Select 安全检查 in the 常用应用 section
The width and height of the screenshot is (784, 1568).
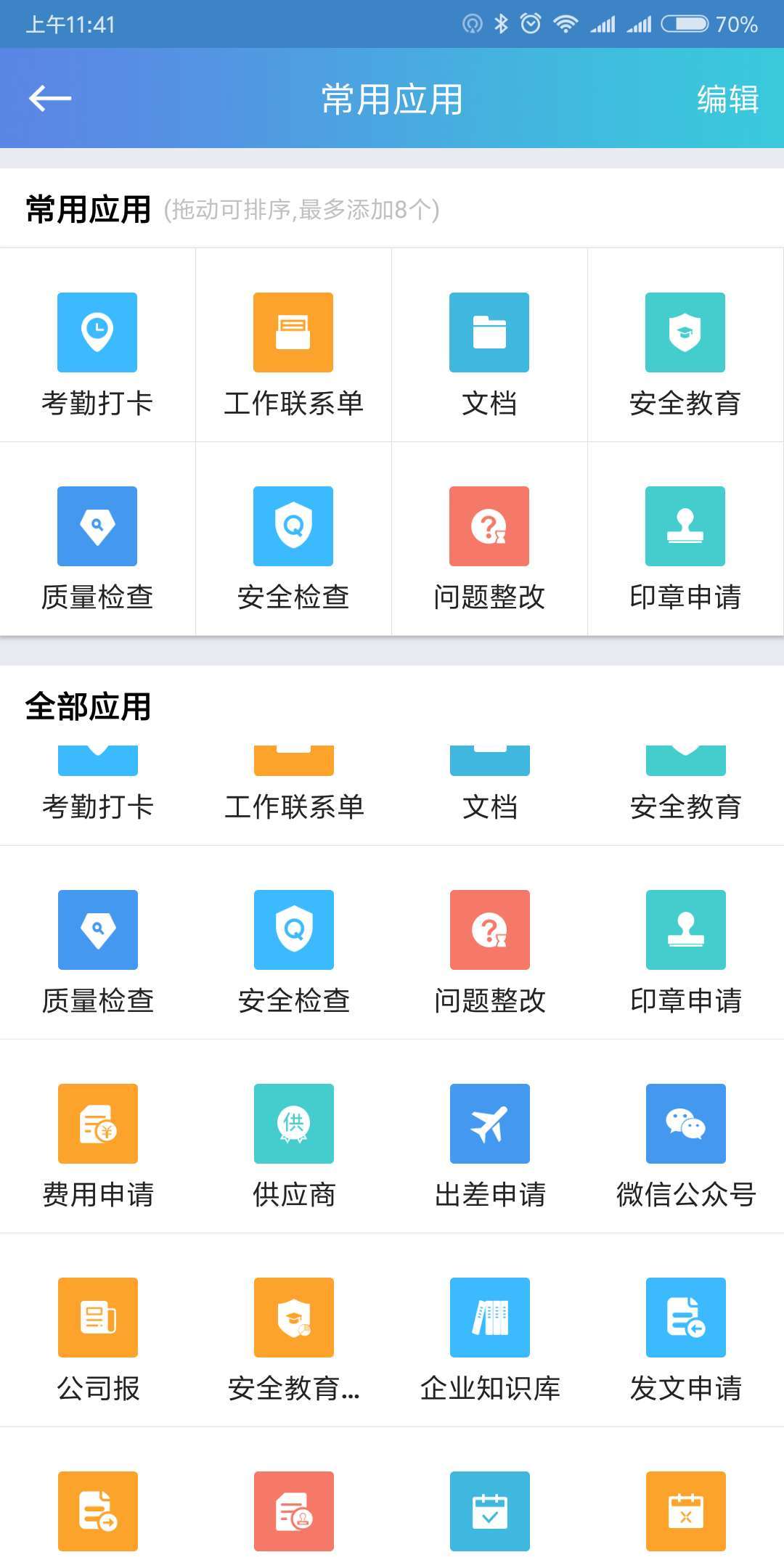coord(293,526)
